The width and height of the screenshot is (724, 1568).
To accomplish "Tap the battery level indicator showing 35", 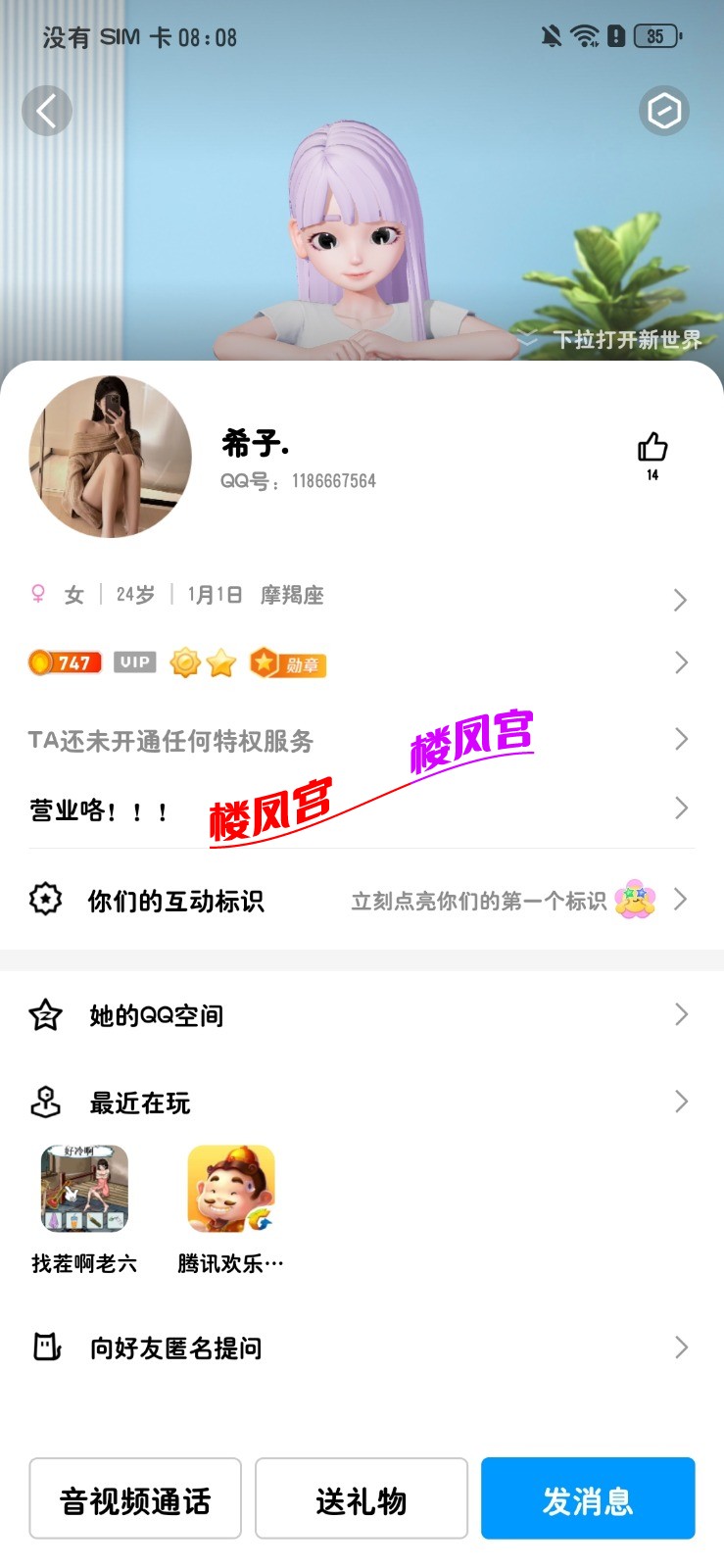I will click(654, 36).
